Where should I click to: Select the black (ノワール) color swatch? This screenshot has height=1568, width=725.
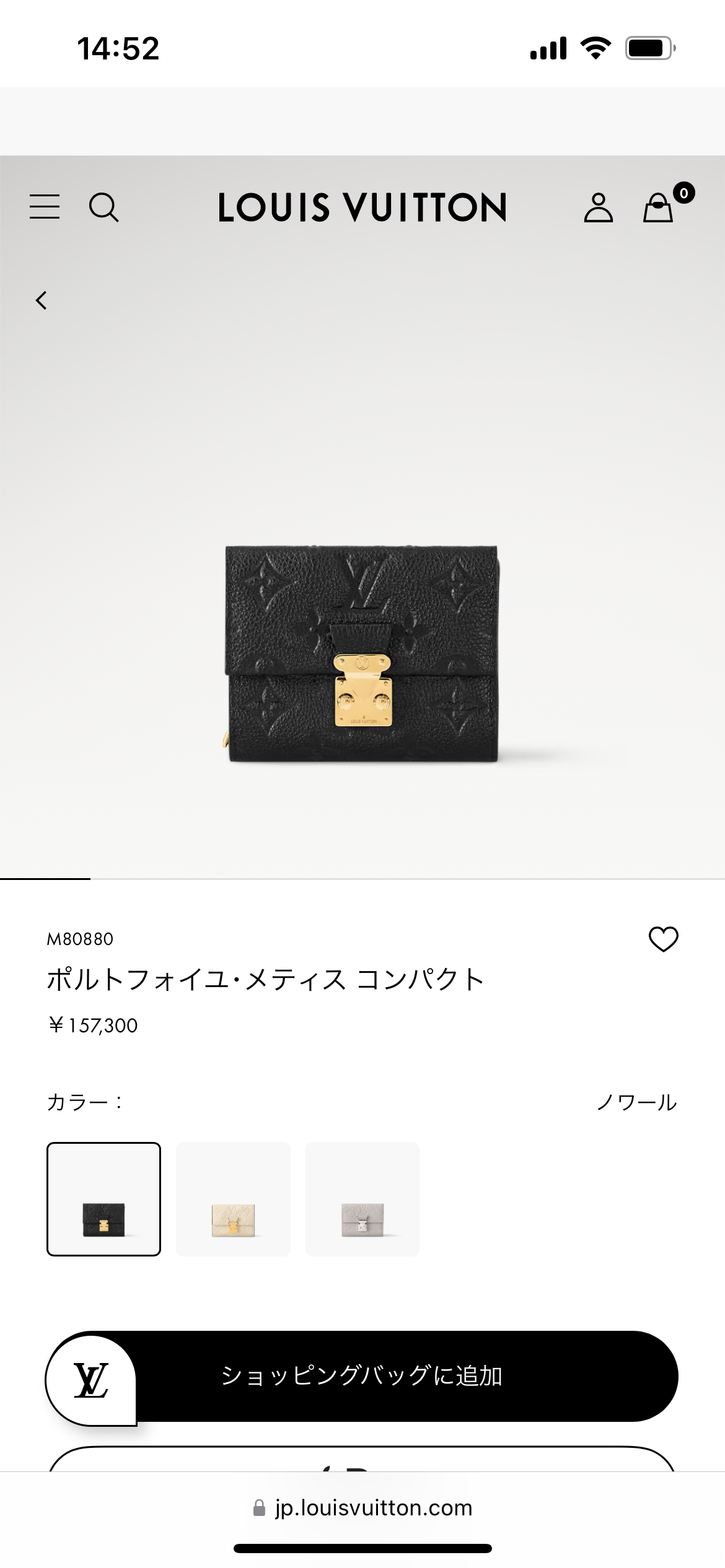click(103, 1199)
